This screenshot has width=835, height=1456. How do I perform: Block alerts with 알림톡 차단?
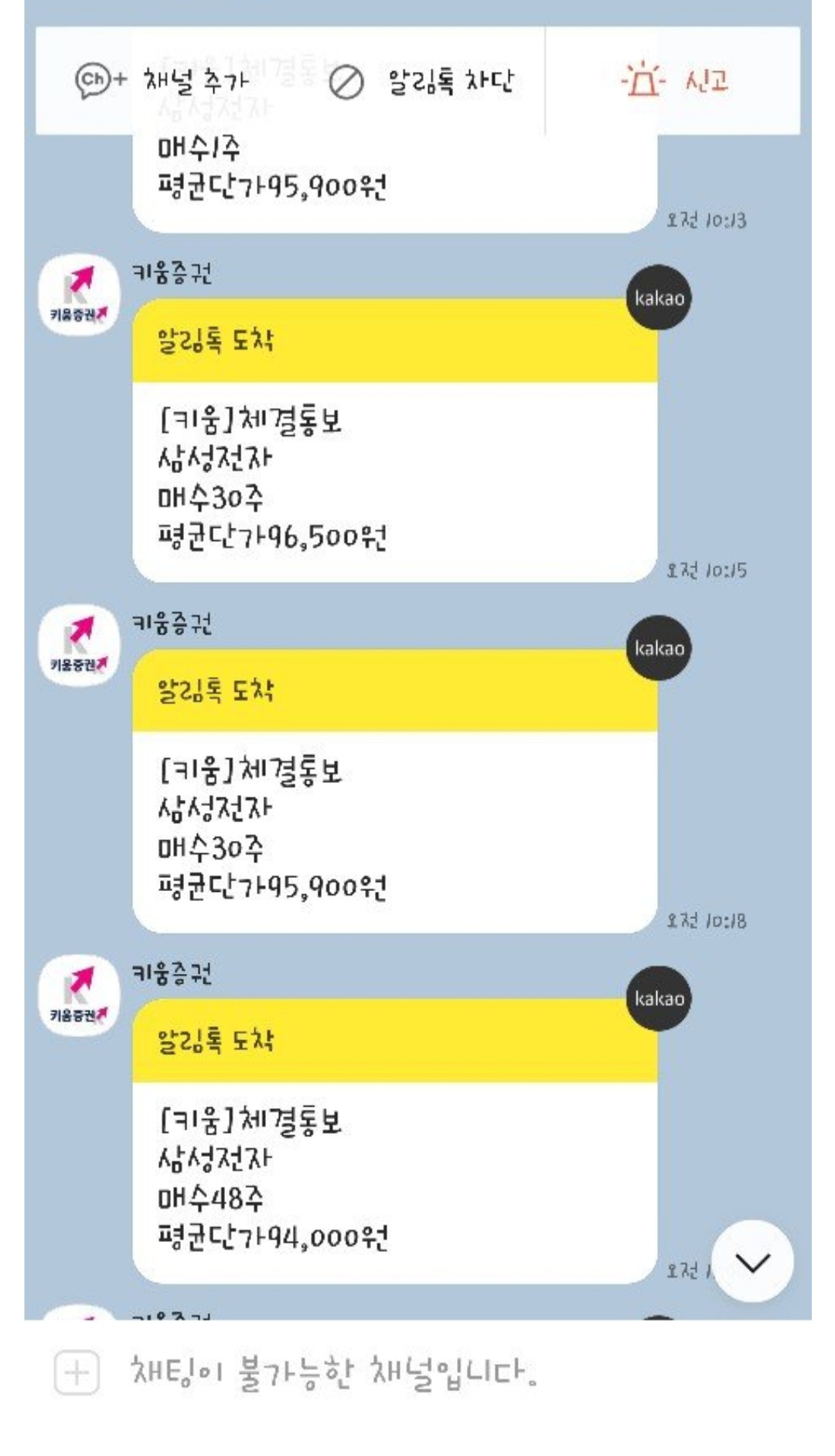click(421, 81)
